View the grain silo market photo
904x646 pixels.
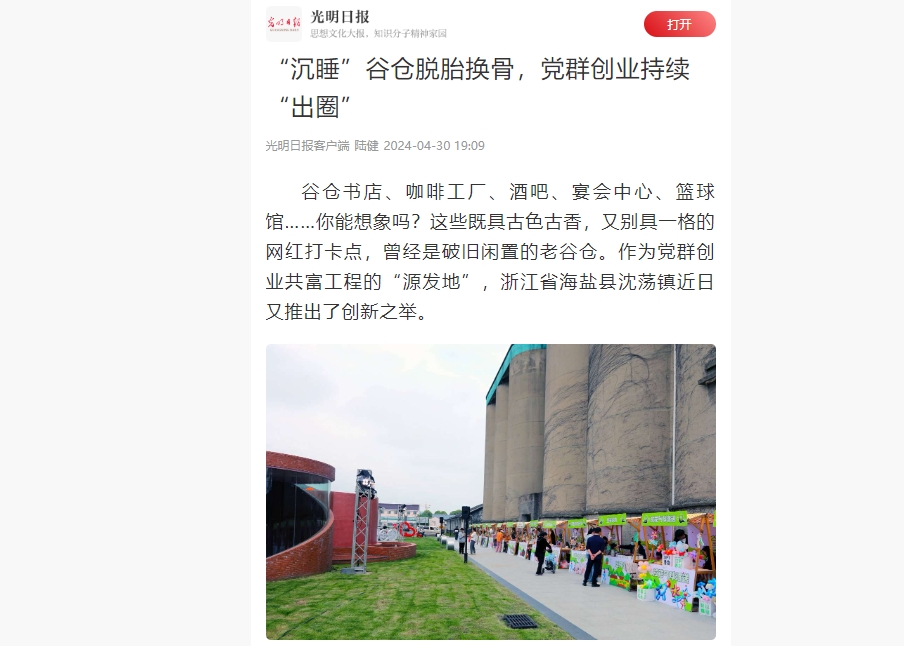(490, 491)
